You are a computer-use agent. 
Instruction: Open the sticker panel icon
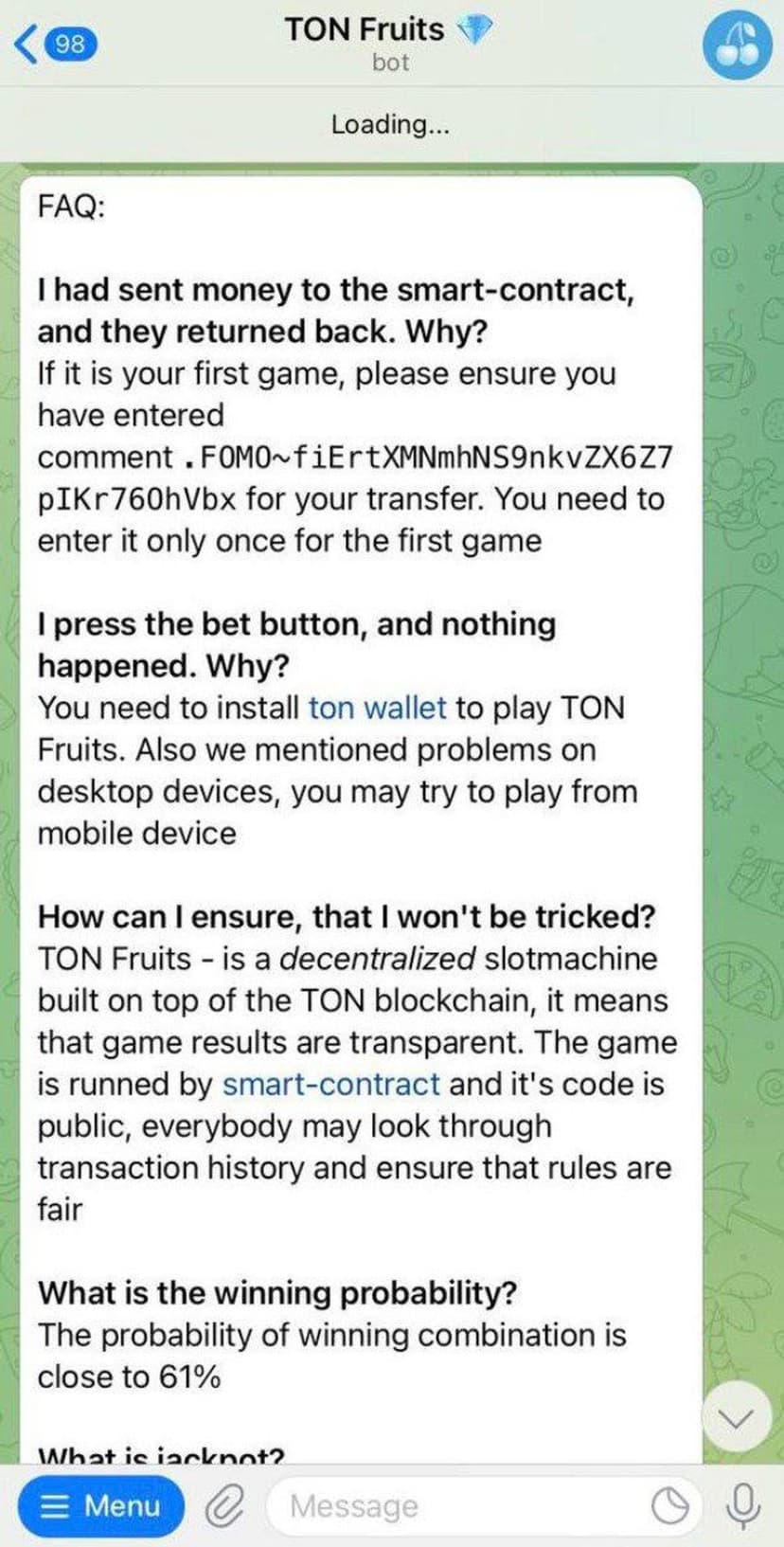pos(671,1505)
